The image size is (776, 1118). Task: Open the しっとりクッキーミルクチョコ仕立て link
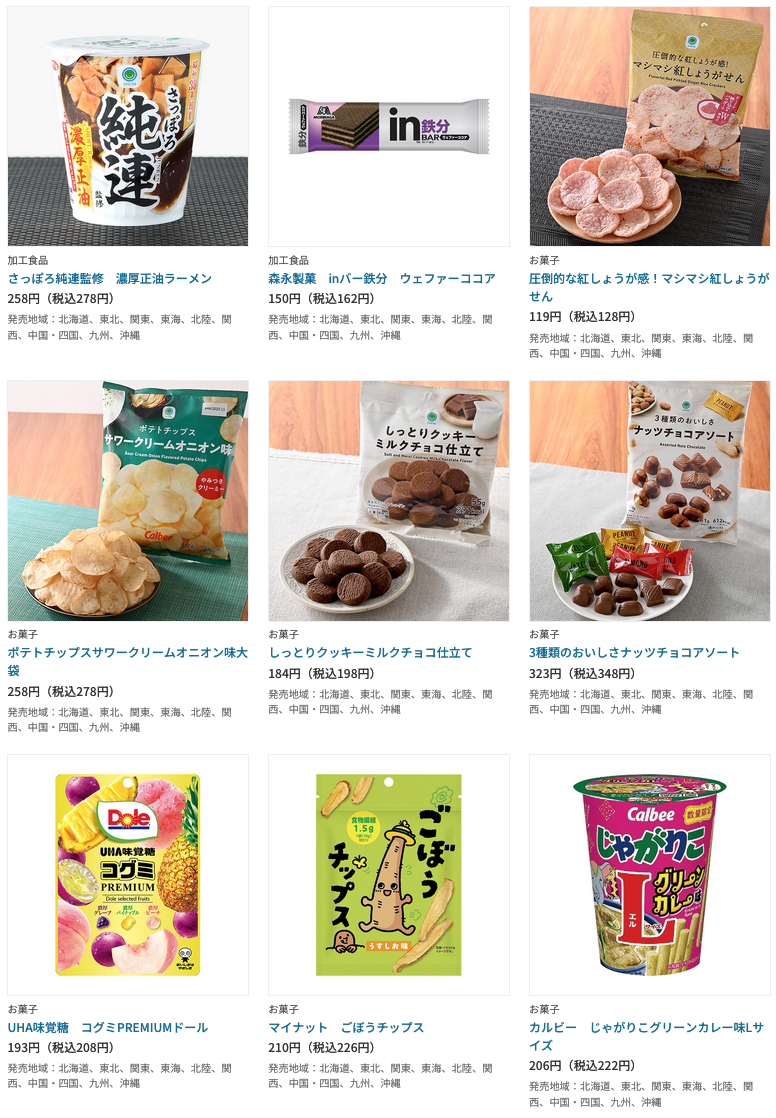coord(370,652)
